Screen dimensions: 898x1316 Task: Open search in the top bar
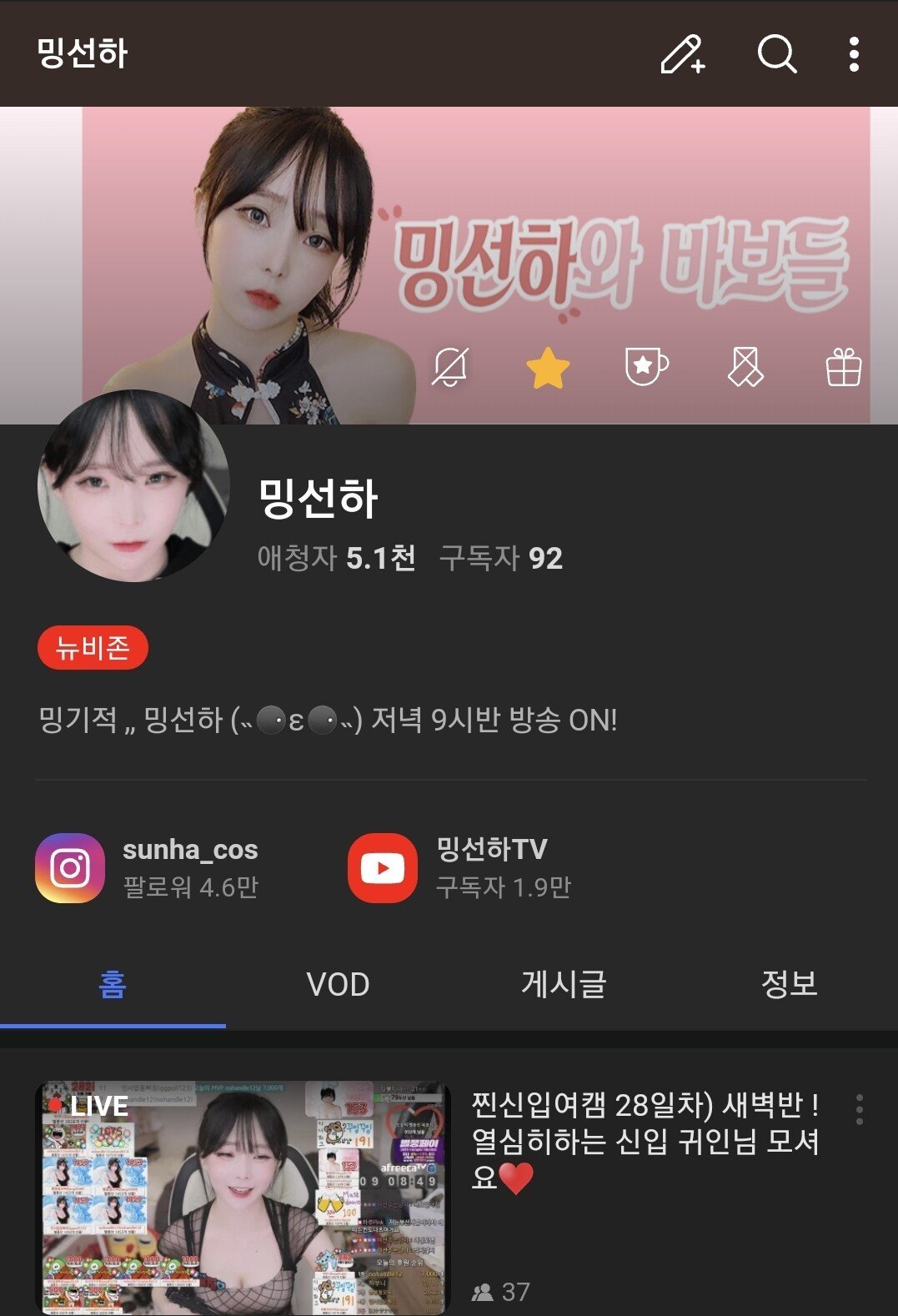[776, 55]
